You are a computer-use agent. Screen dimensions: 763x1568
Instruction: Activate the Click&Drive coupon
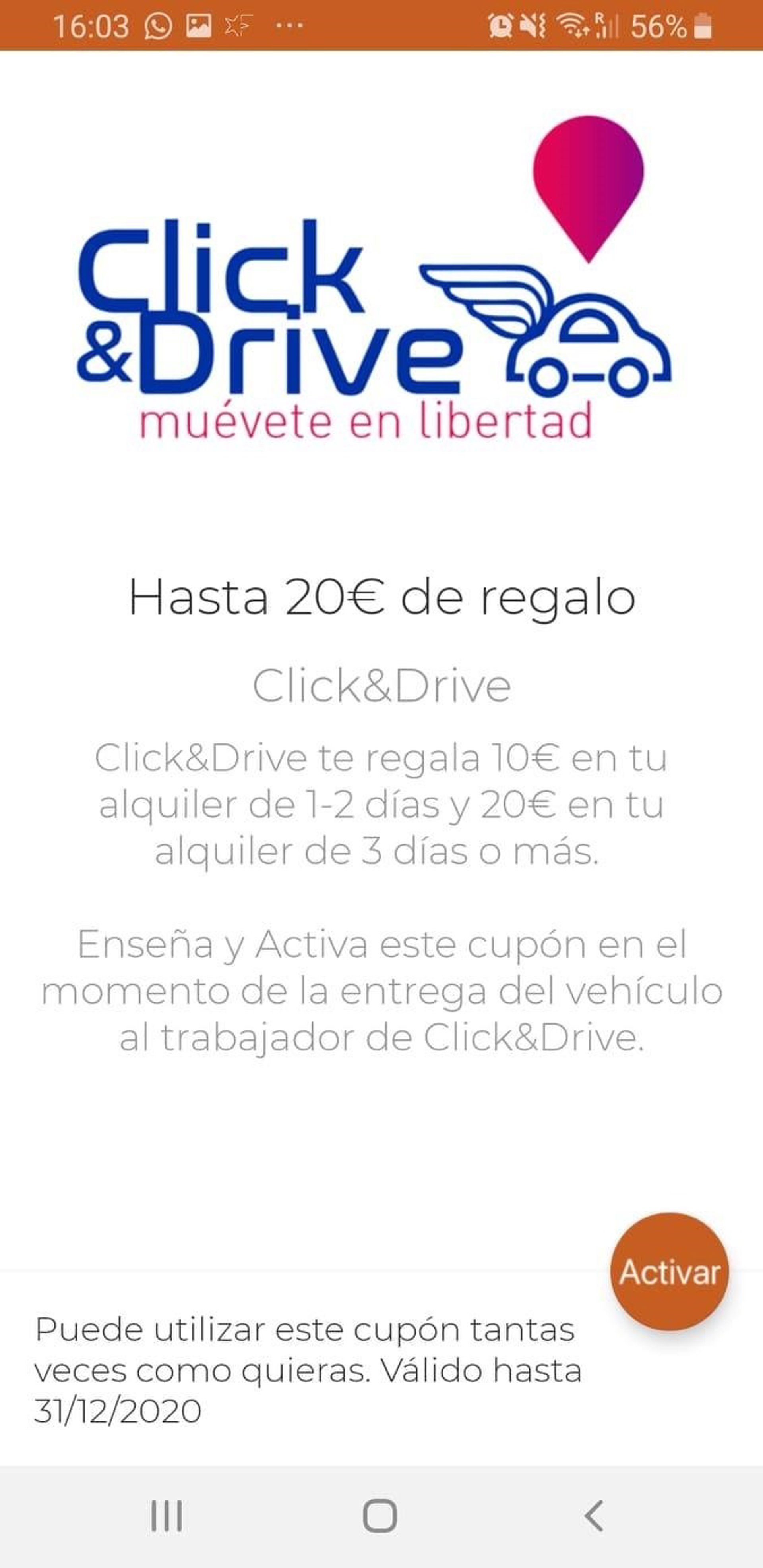(669, 1272)
